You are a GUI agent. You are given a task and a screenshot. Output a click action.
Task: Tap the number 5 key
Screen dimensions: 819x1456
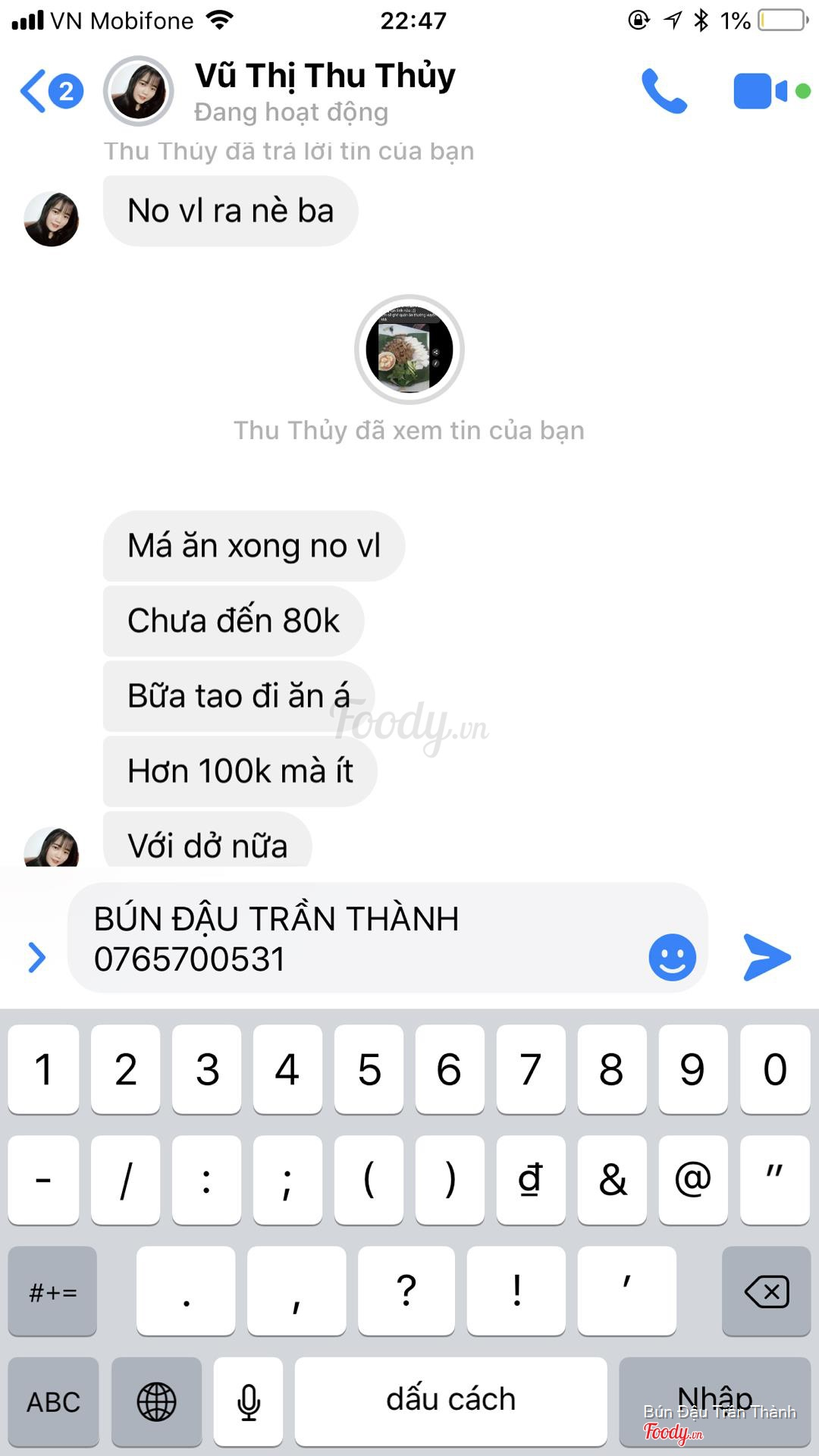tap(369, 1069)
